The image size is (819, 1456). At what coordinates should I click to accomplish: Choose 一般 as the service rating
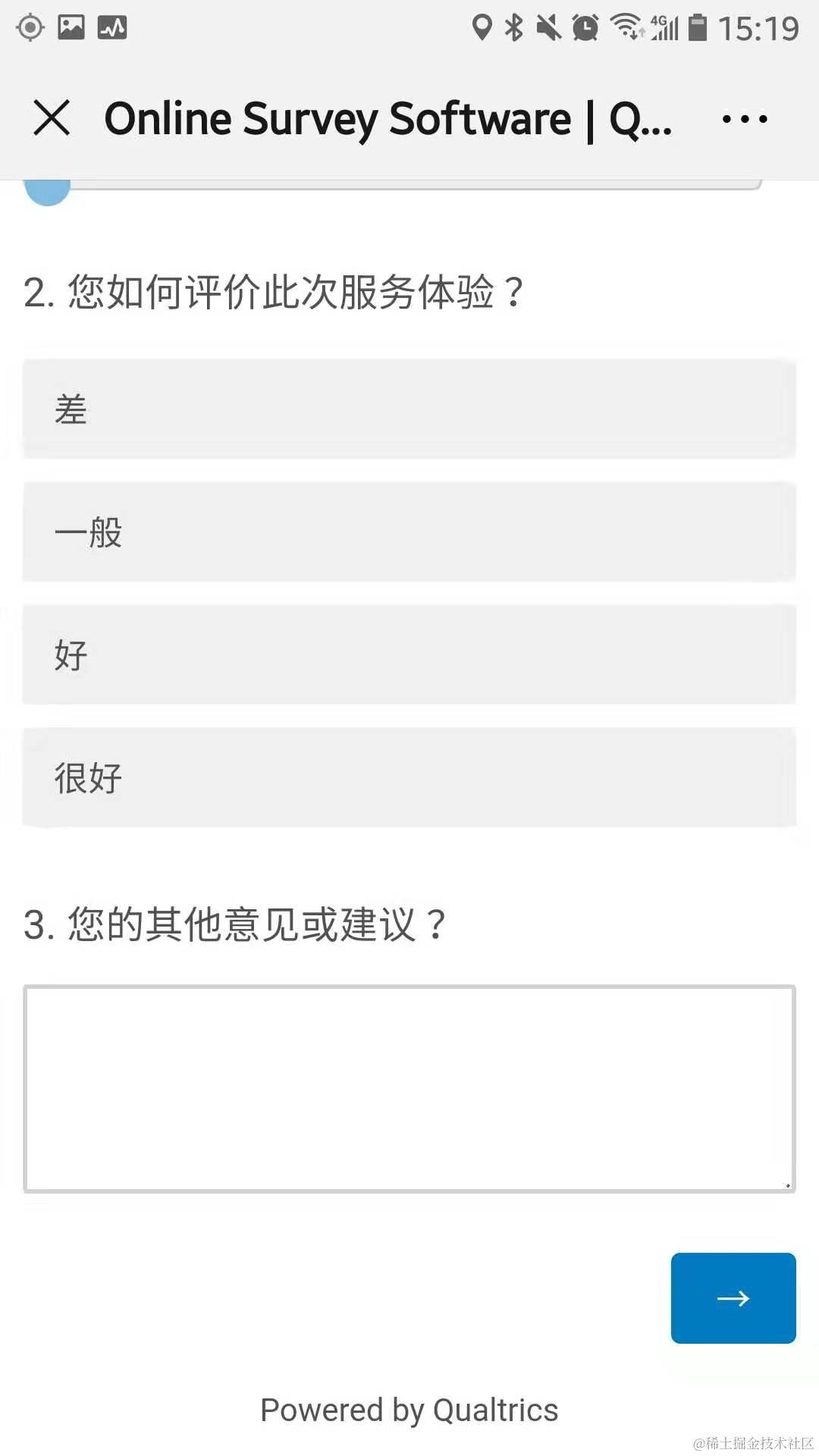click(x=409, y=532)
